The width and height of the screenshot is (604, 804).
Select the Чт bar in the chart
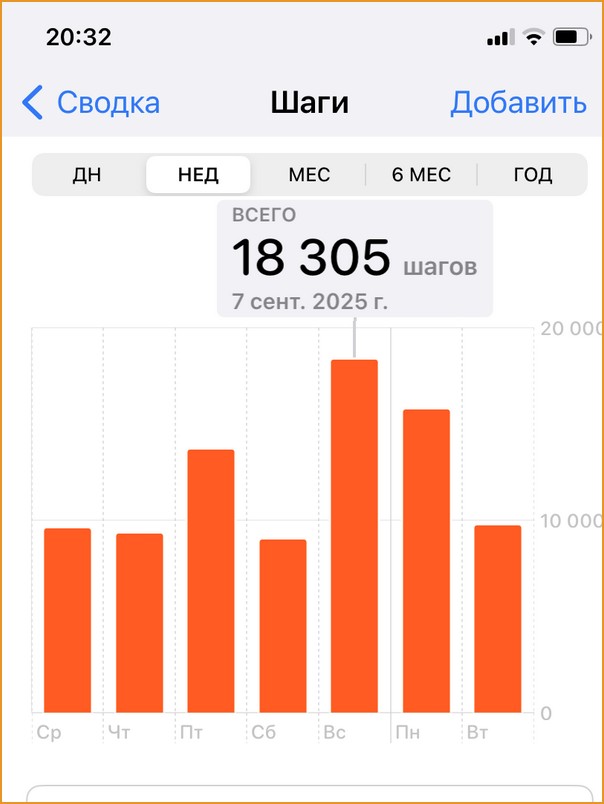click(139, 622)
